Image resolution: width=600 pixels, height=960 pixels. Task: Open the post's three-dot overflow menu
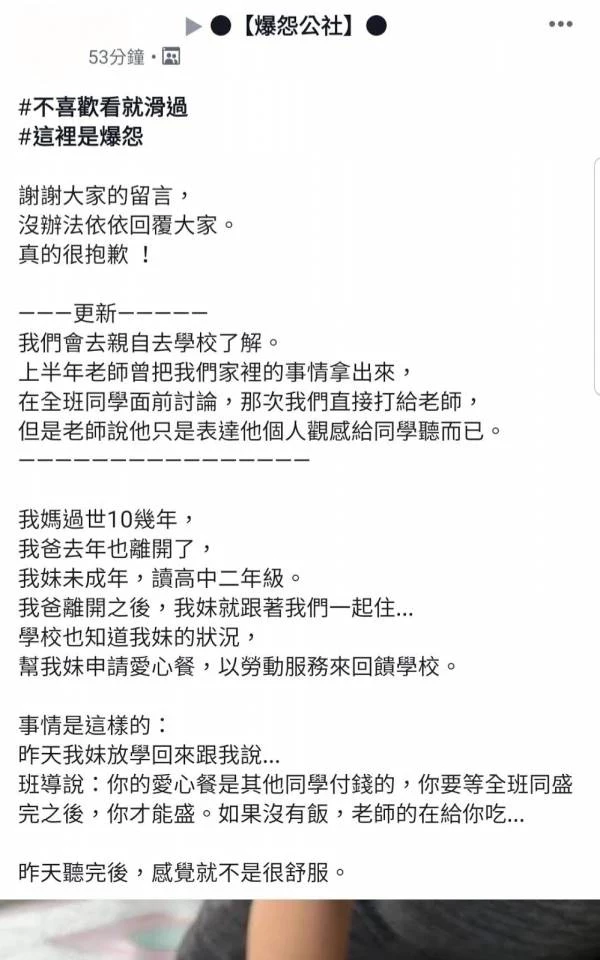[560, 24]
